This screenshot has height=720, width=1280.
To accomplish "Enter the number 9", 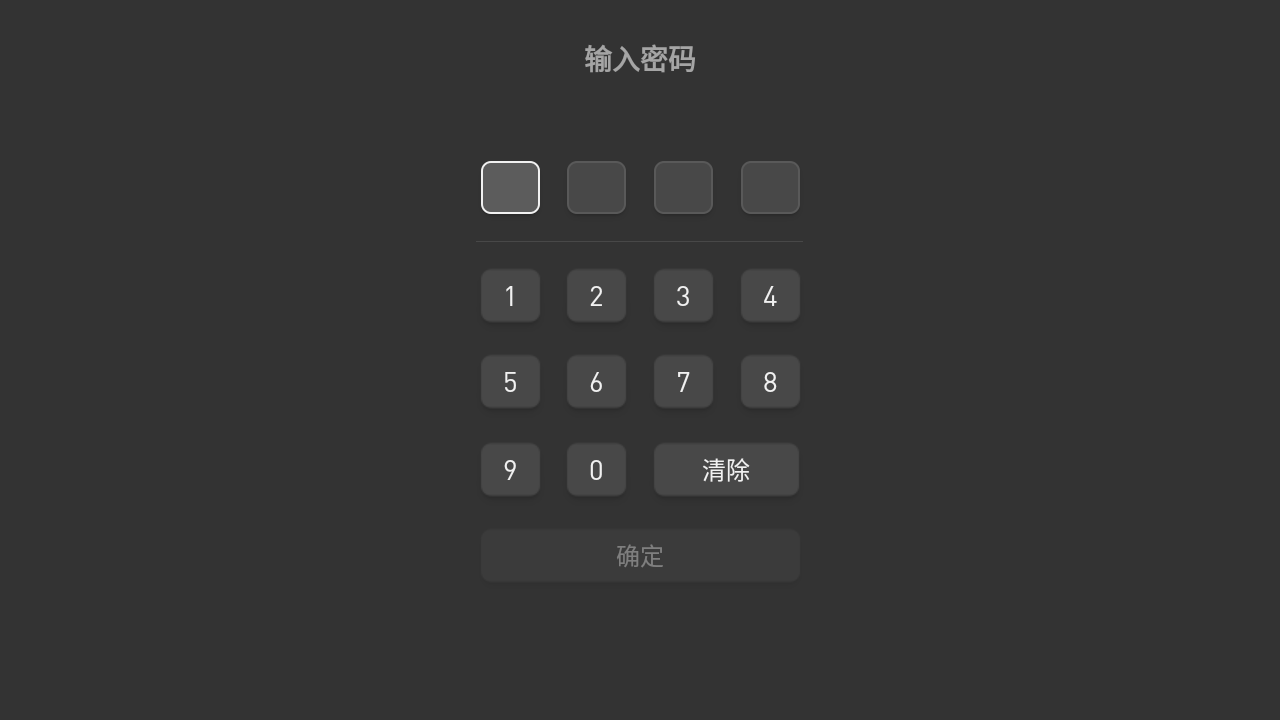I will point(510,470).
